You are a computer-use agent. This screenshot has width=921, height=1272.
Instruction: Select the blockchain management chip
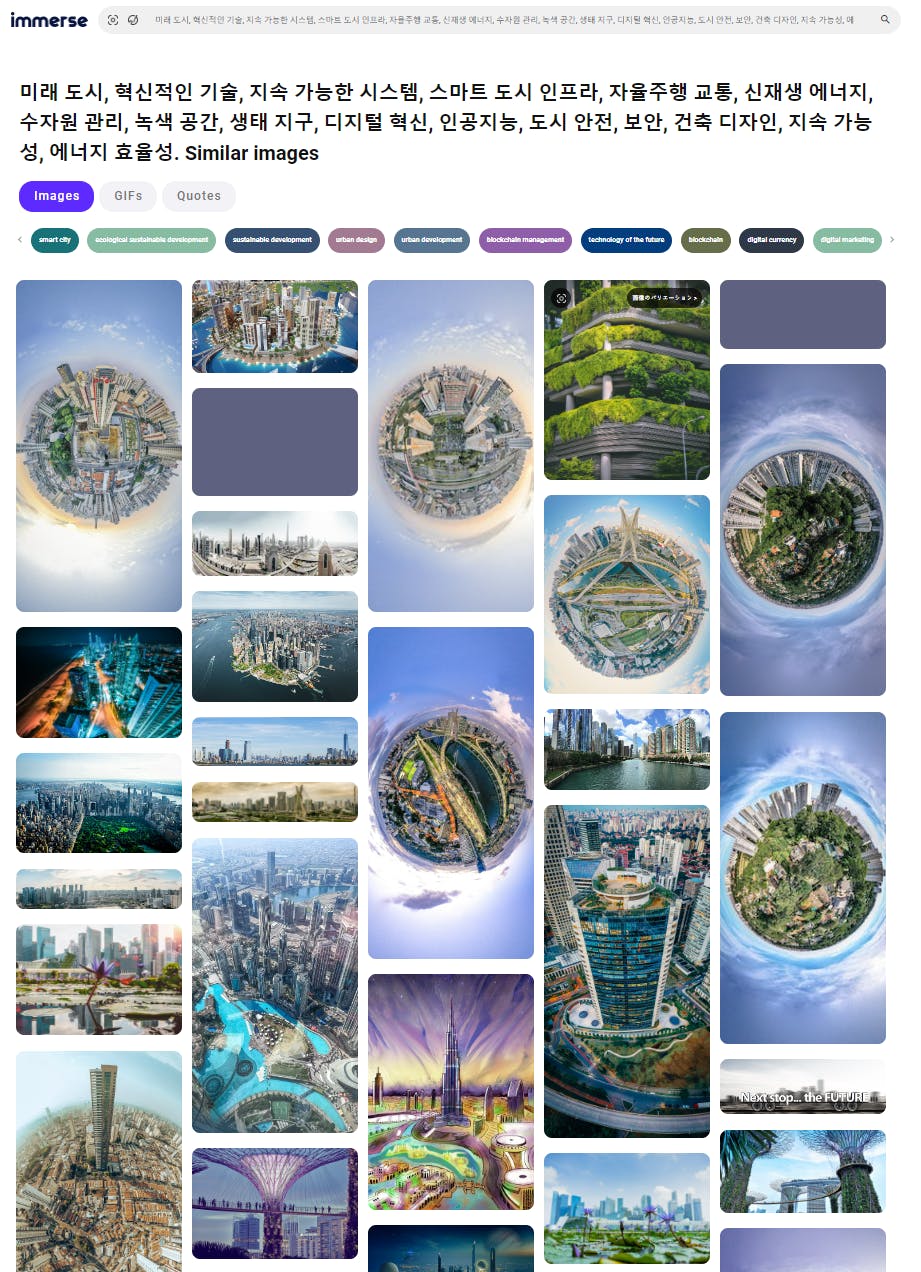[x=525, y=240]
